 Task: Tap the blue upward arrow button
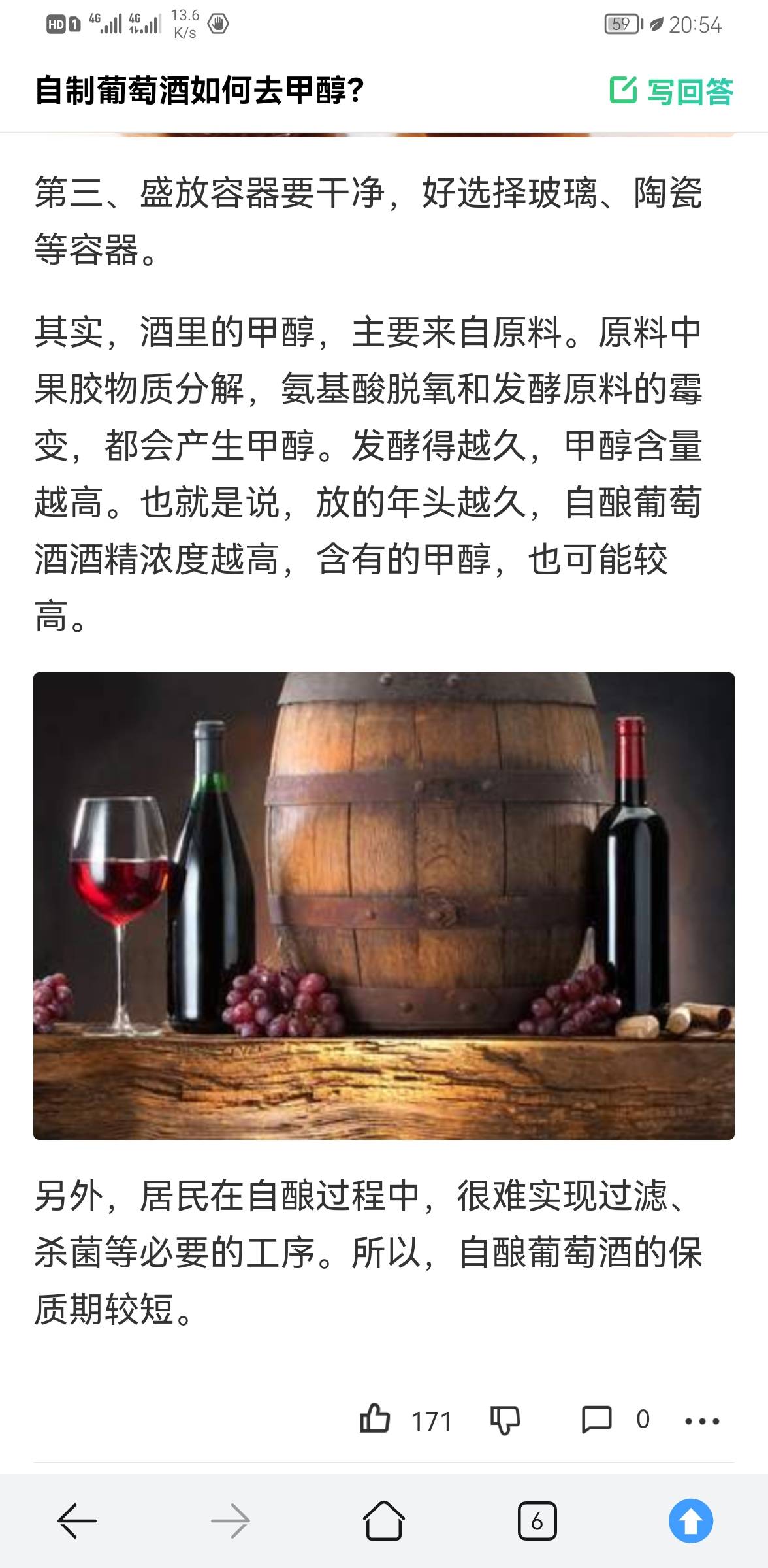[690, 1520]
